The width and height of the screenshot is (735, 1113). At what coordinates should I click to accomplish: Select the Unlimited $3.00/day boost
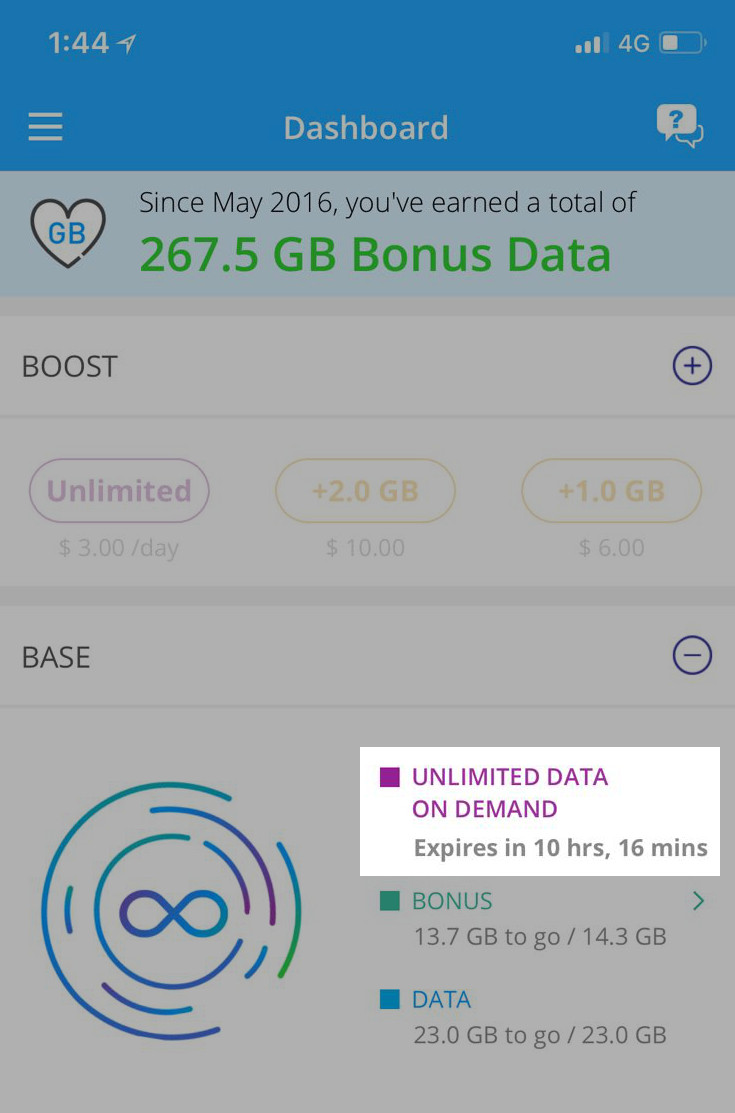pyautogui.click(x=119, y=491)
